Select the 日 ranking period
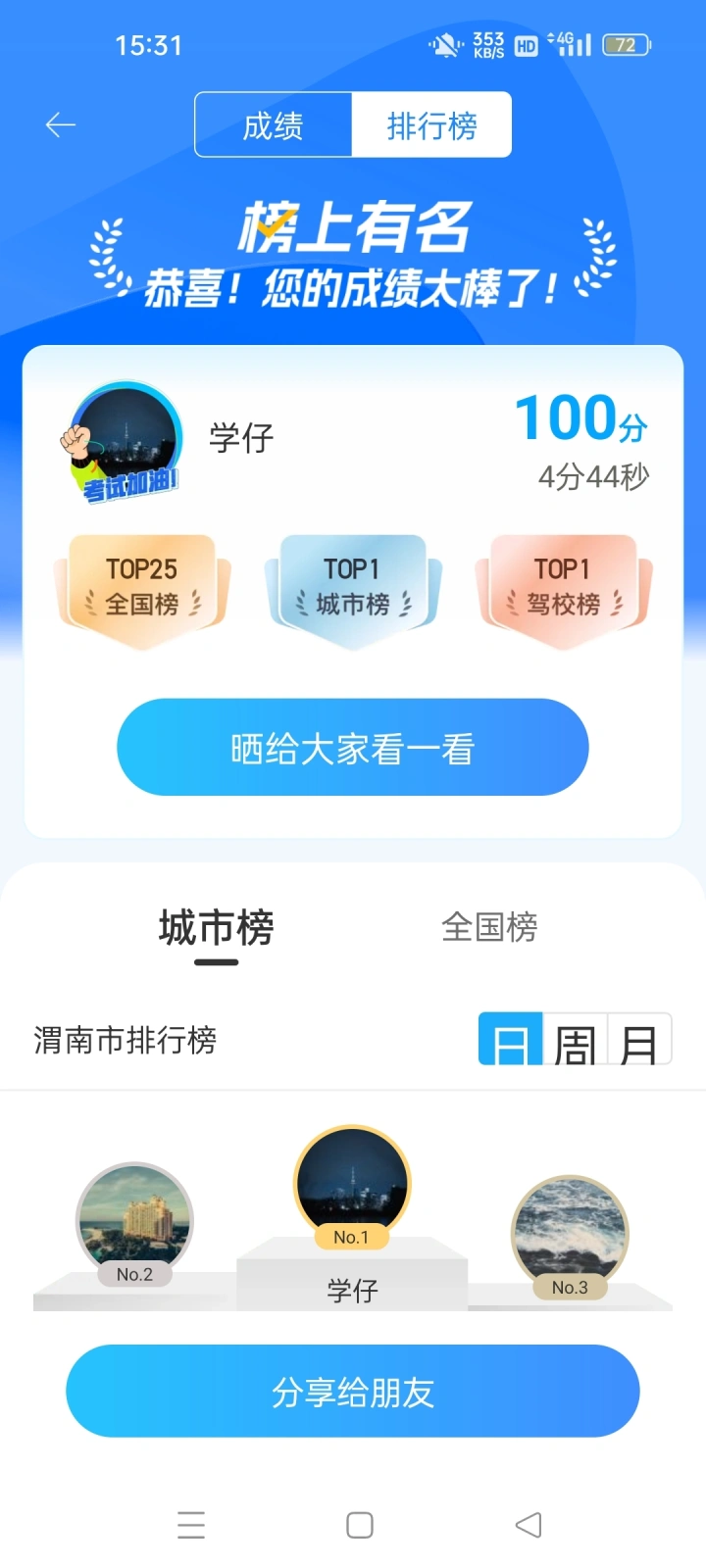The image size is (706, 1568). point(510,1041)
